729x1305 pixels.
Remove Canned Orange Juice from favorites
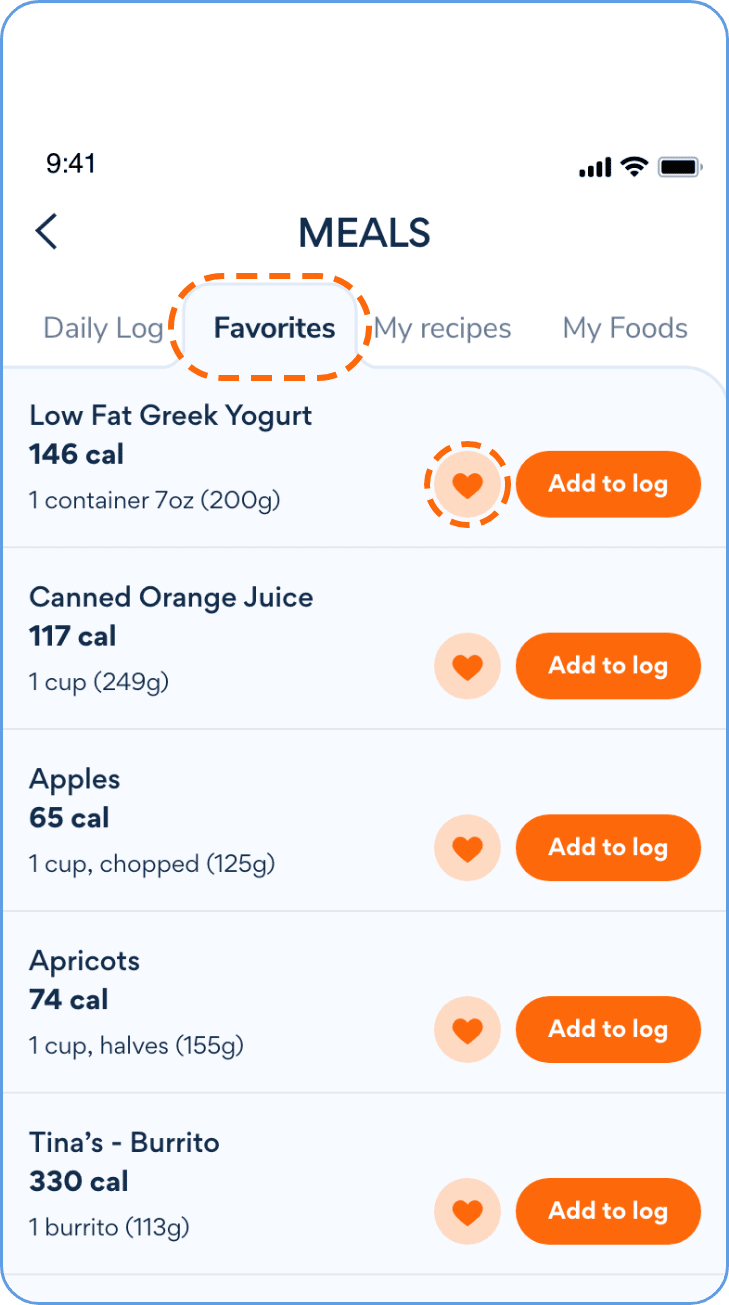[467, 666]
